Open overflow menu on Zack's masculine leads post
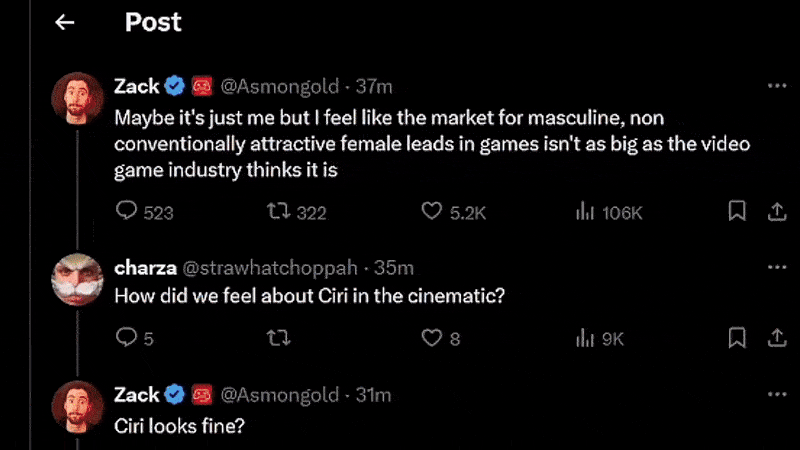Viewport: 800px width, 450px height. [776, 86]
